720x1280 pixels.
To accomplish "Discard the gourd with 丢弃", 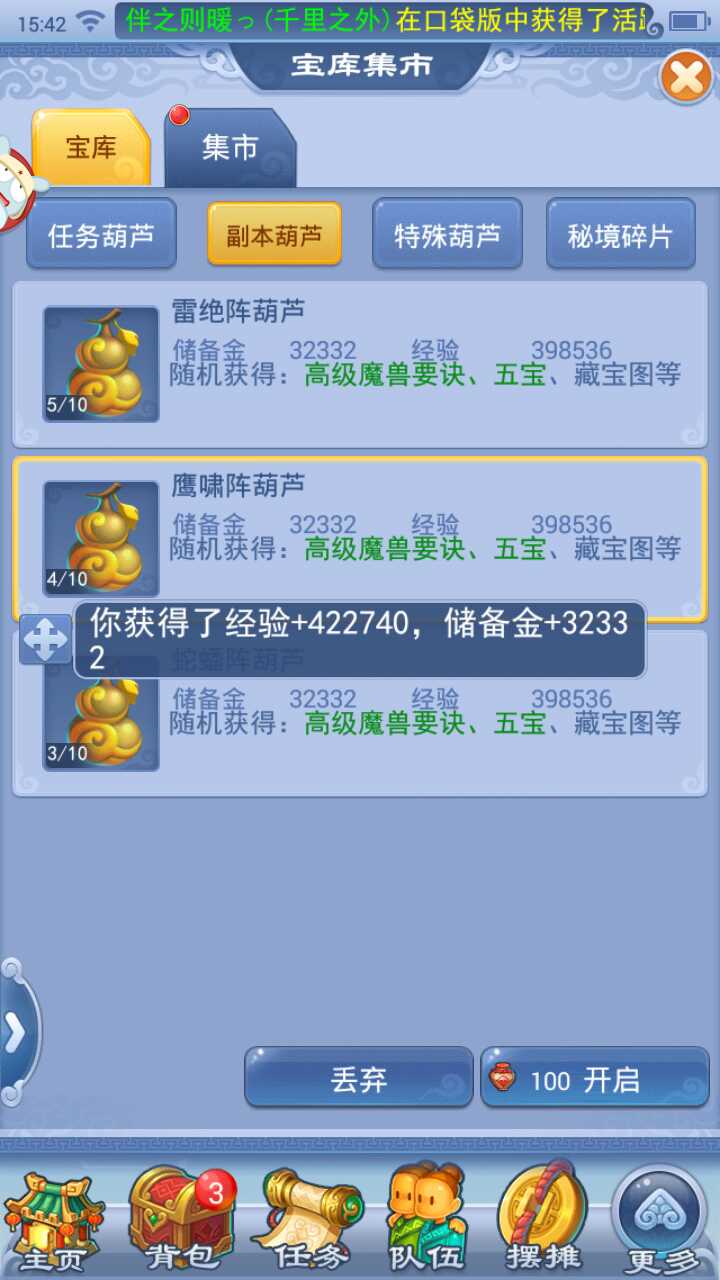I will [x=358, y=1079].
